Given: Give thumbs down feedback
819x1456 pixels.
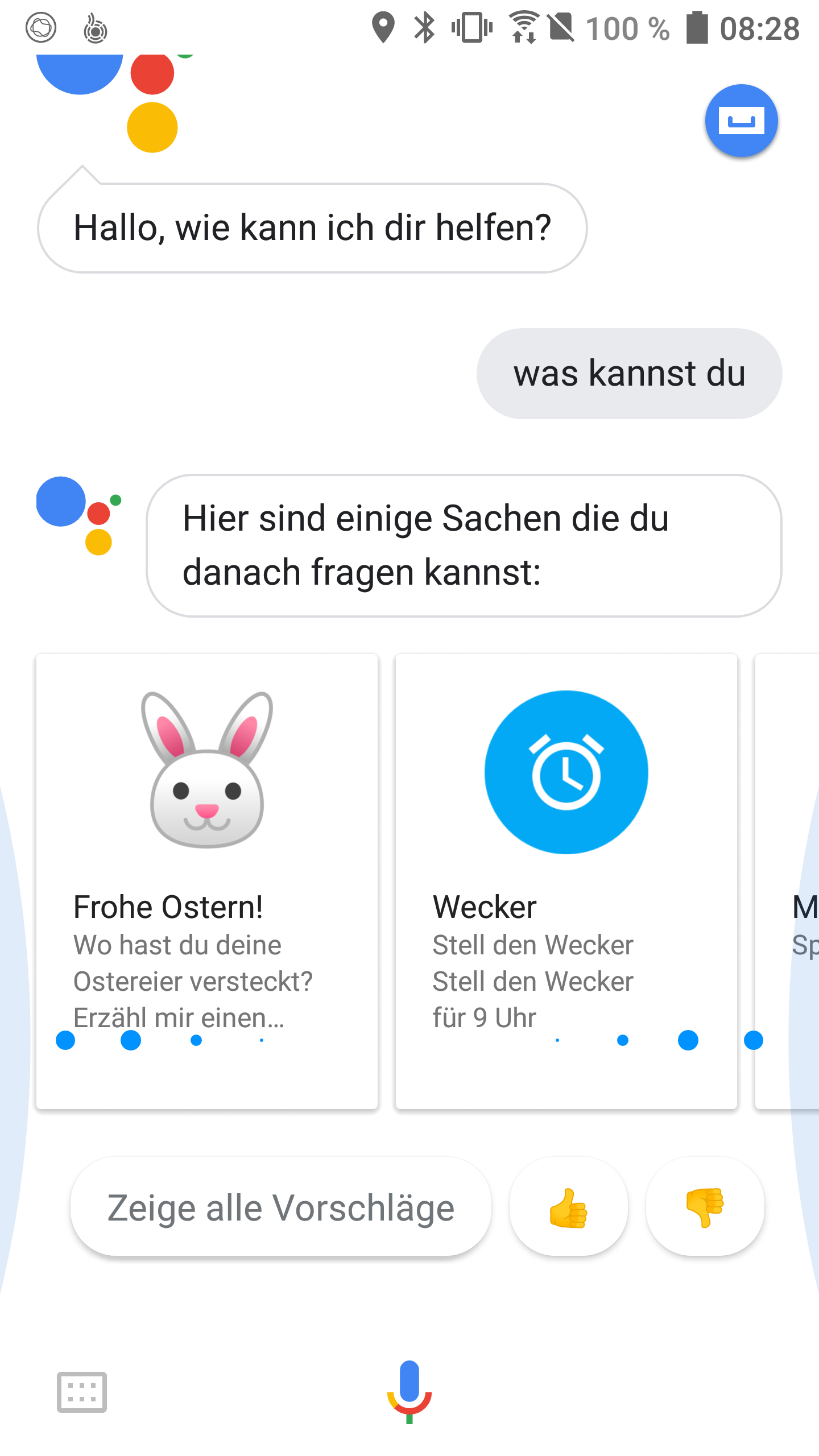Looking at the screenshot, I should point(705,1206).
